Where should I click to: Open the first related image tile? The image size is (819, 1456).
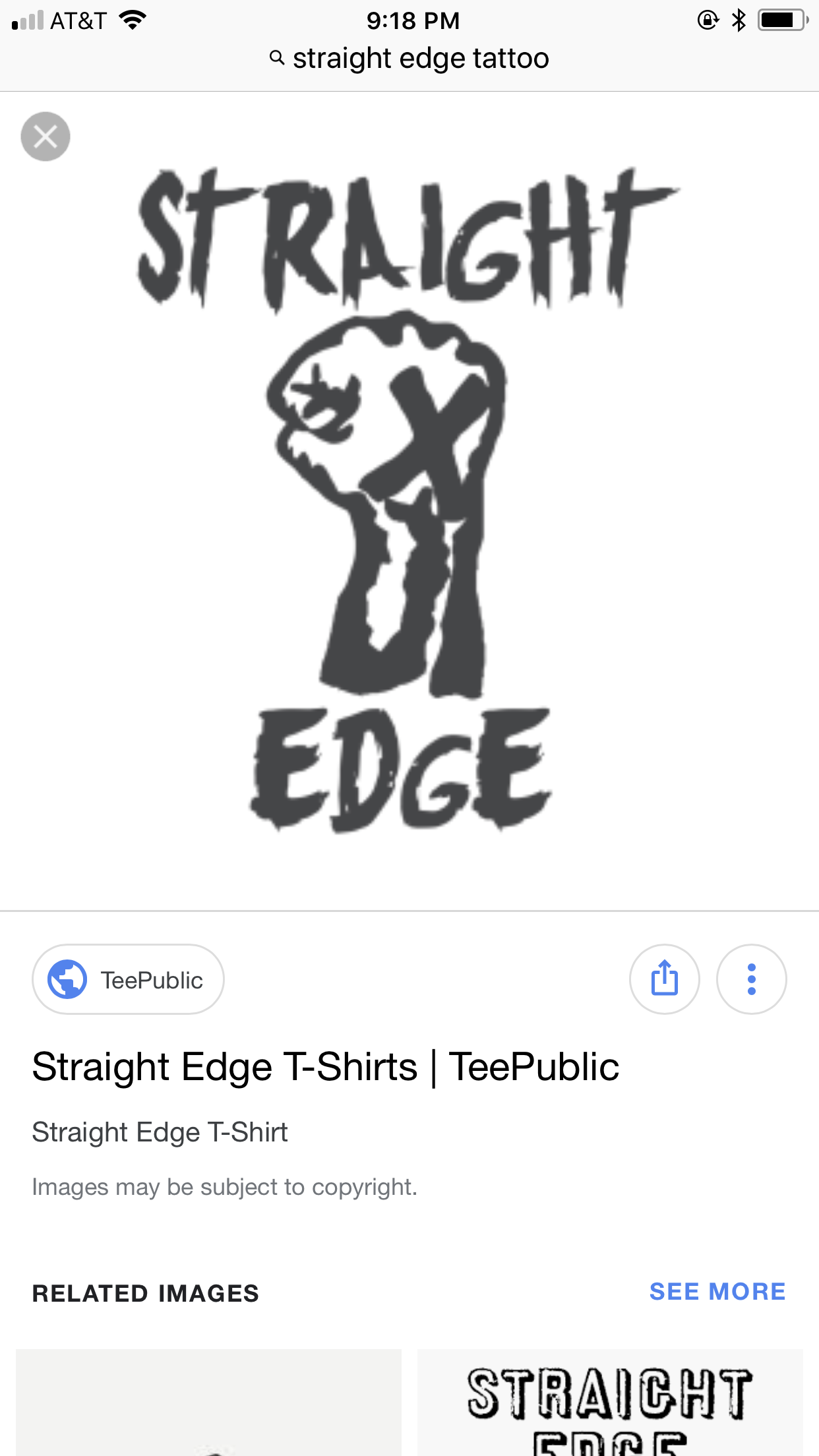pos(208,1403)
